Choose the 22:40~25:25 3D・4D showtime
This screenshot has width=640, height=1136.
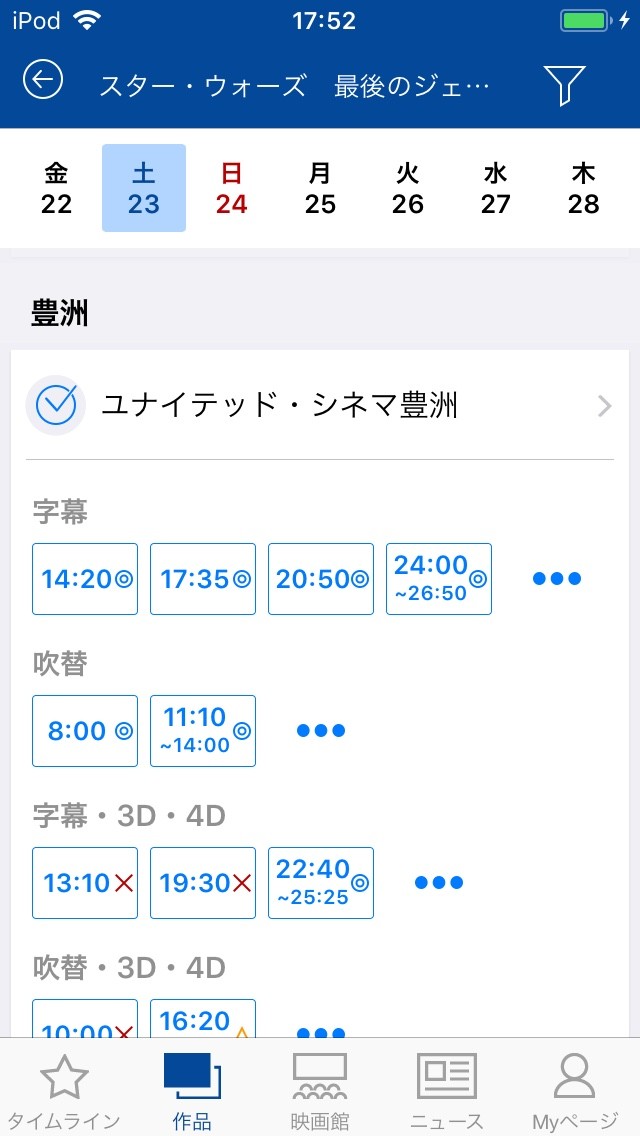(321, 883)
